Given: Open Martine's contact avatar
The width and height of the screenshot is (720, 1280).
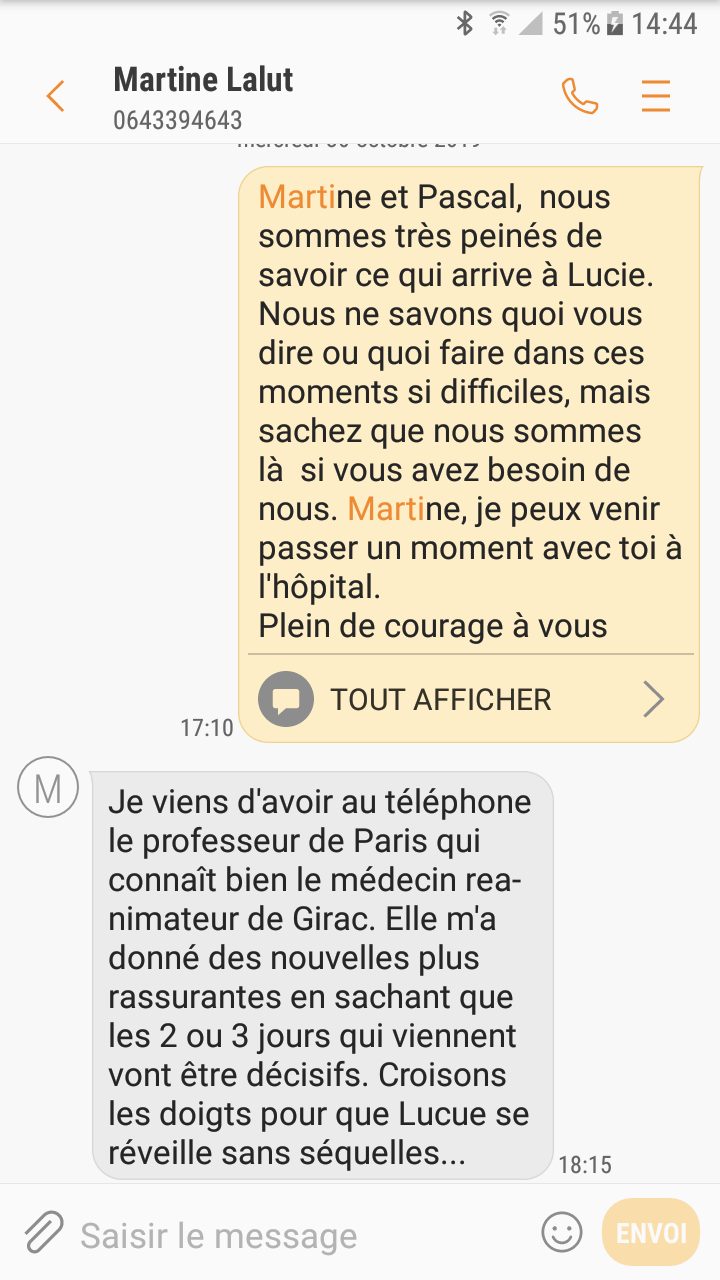Looking at the screenshot, I should (x=47, y=789).
